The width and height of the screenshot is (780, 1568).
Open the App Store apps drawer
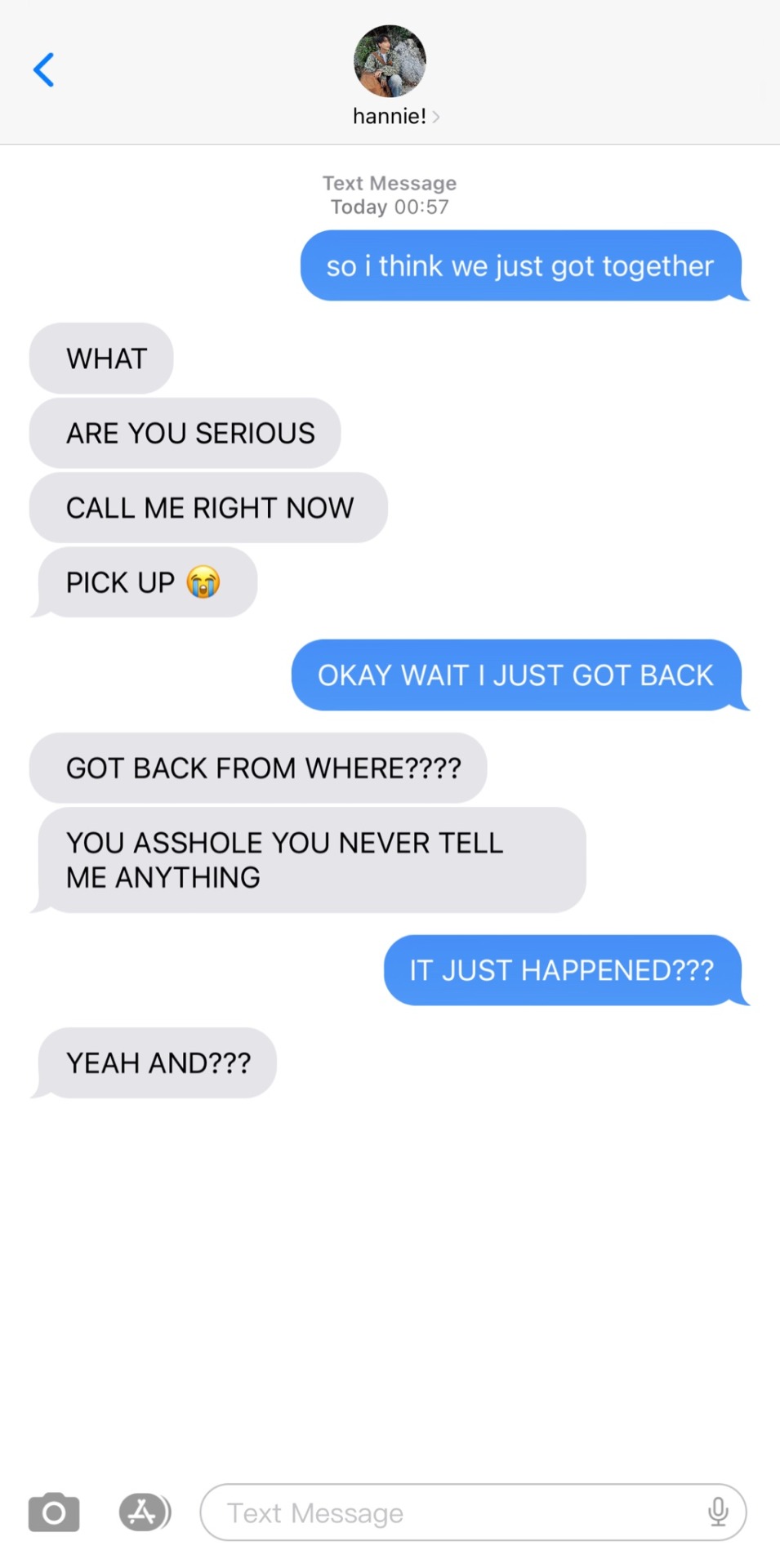(x=144, y=1512)
